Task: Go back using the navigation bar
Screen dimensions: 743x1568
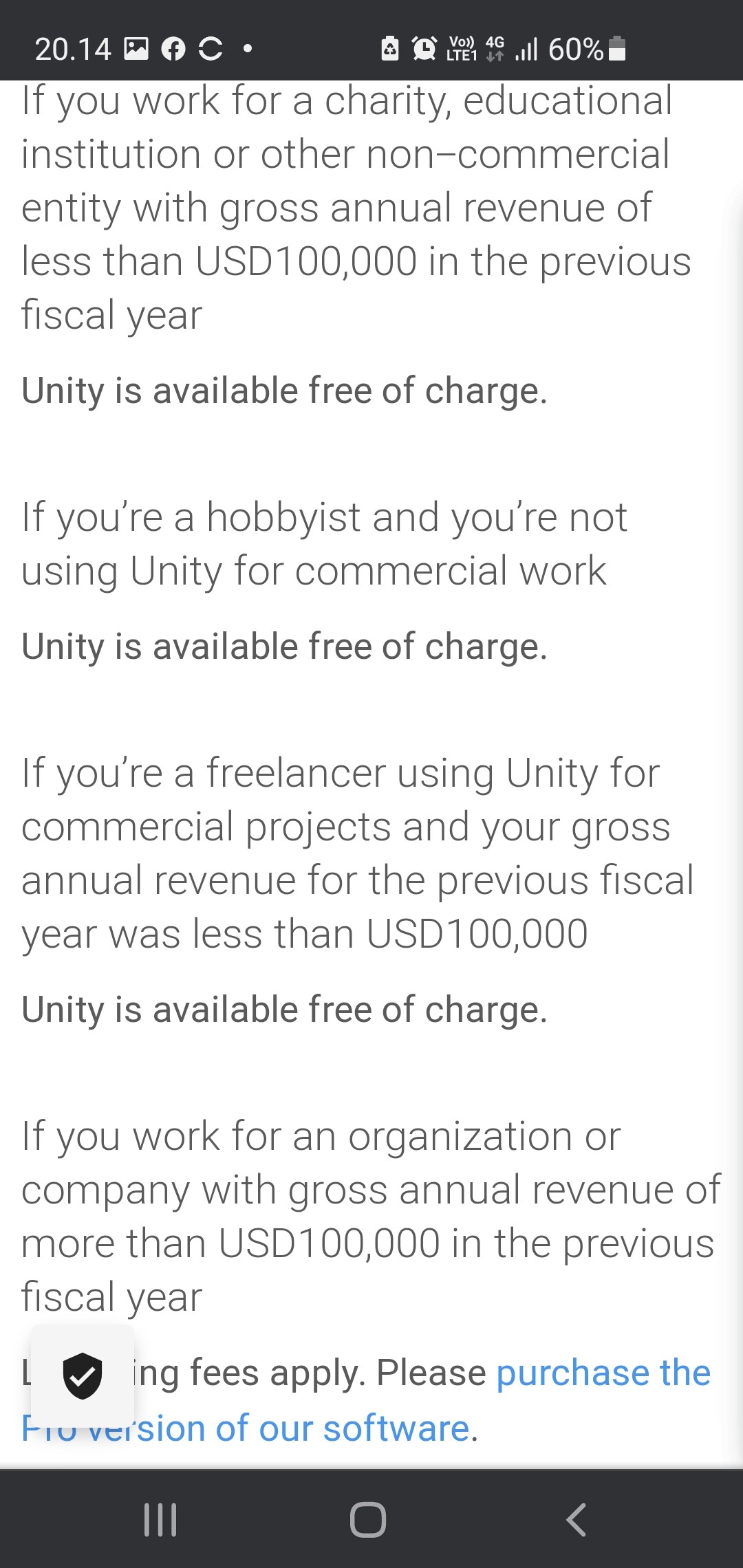Action: [x=577, y=1519]
